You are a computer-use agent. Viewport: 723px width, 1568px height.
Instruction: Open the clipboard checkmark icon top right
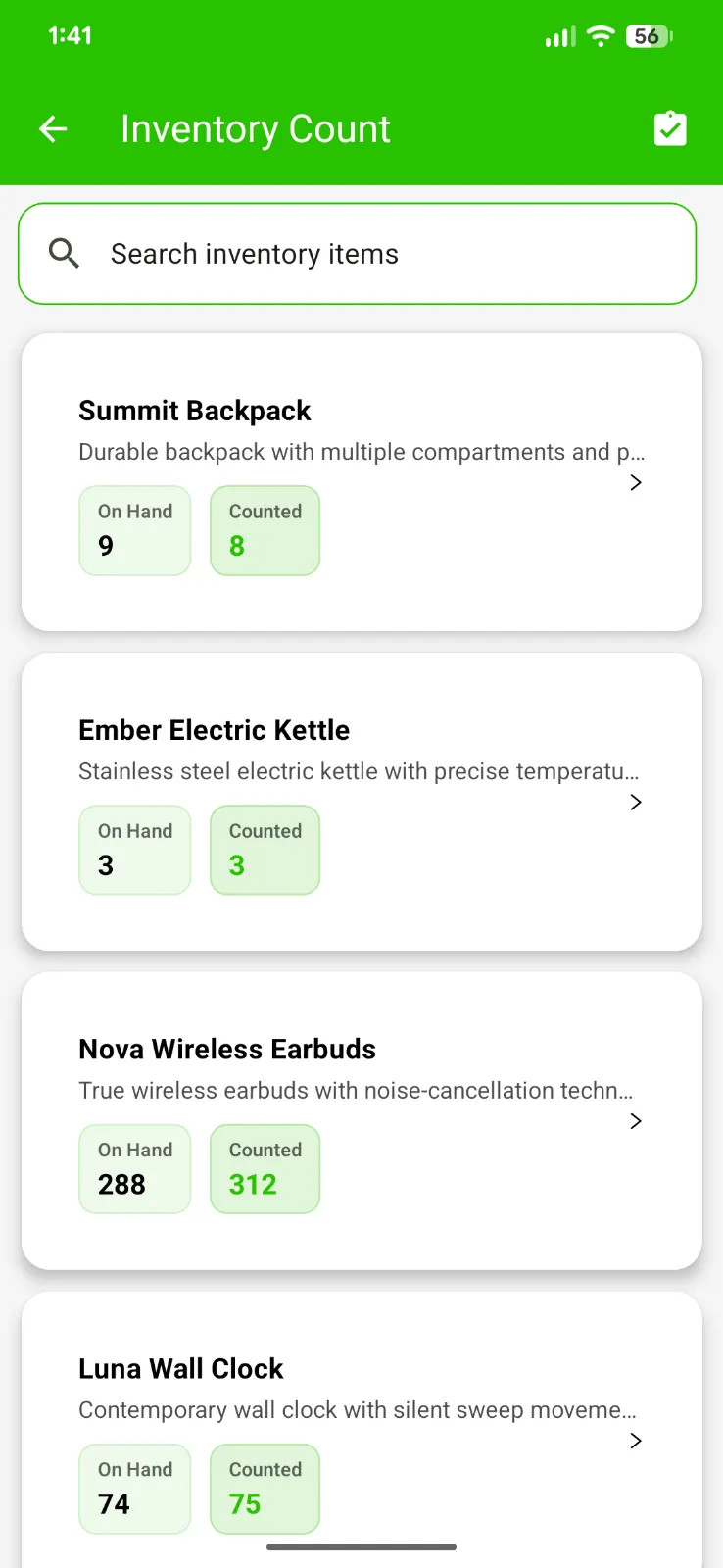click(x=669, y=128)
